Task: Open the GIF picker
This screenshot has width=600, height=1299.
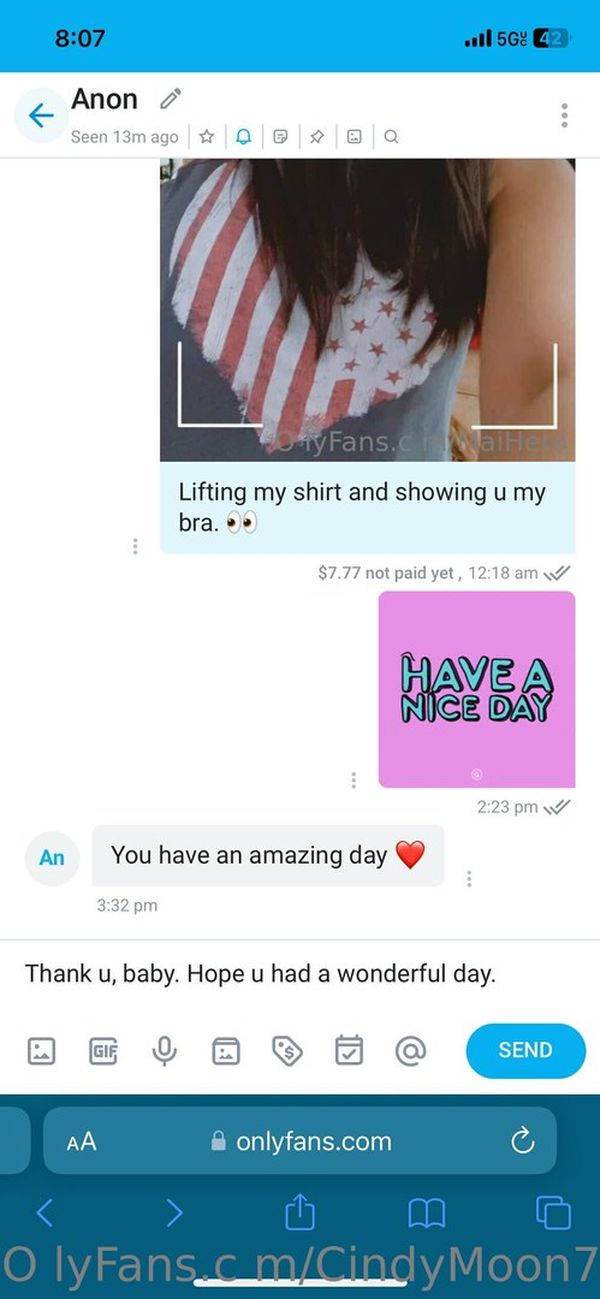Action: click(103, 1050)
